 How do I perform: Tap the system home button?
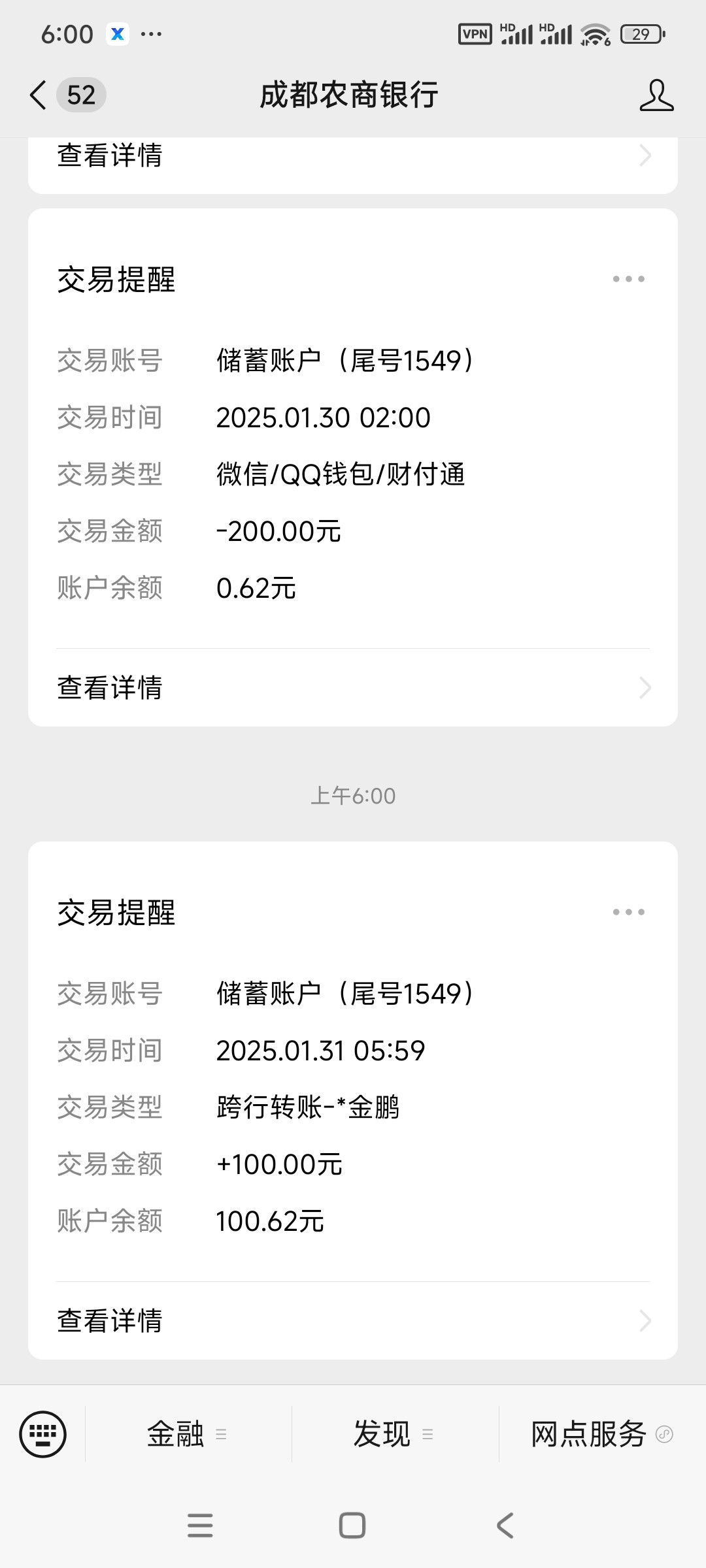(352, 1526)
